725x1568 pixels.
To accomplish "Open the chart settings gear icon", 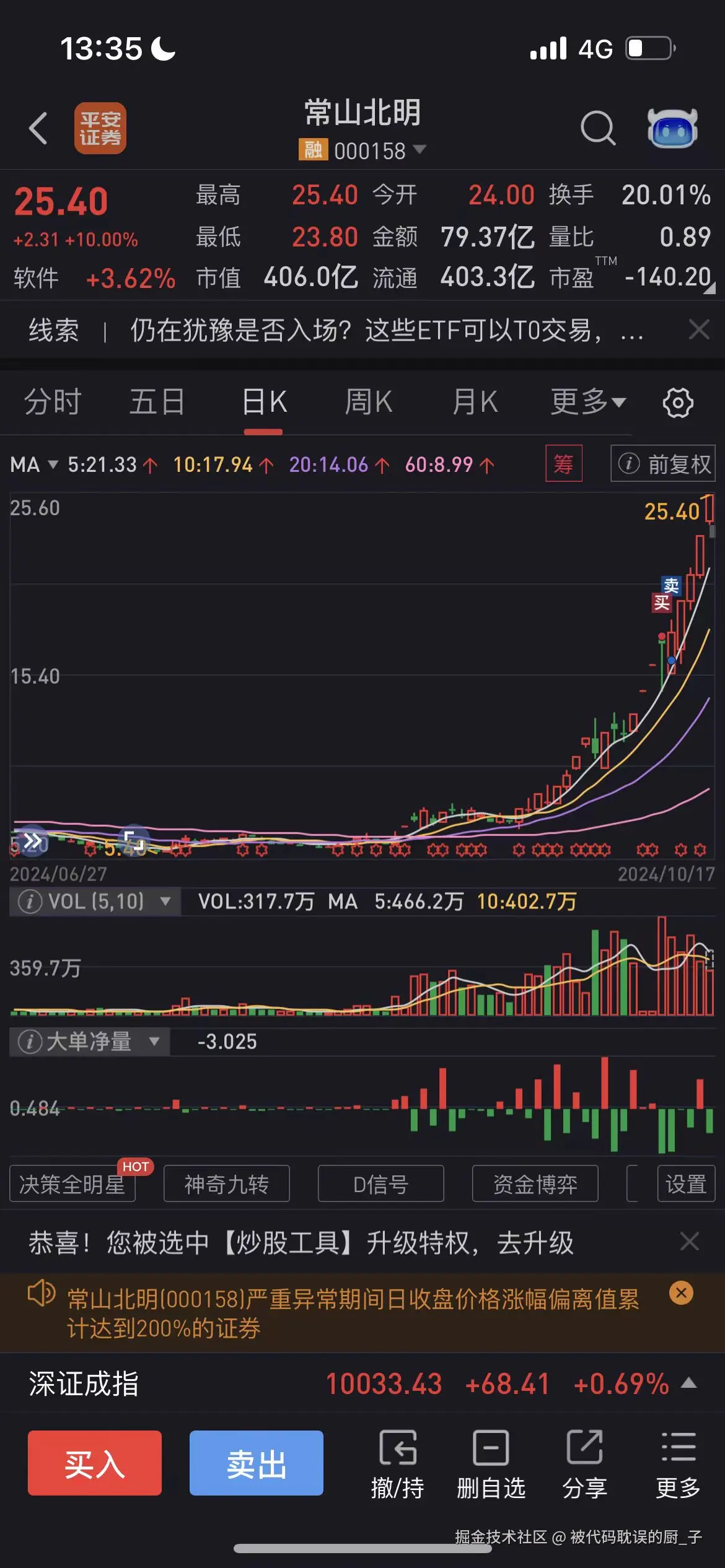I will [679, 402].
